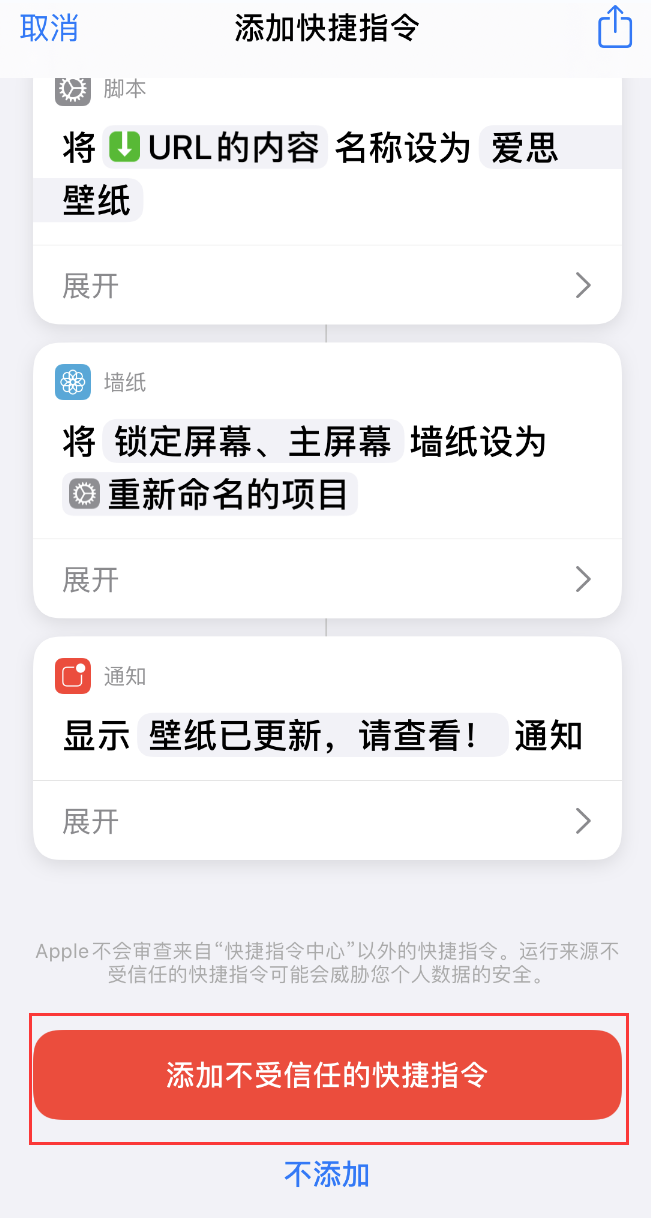
Task: Expand 展开 under the 通知 action
Action: tap(327, 822)
